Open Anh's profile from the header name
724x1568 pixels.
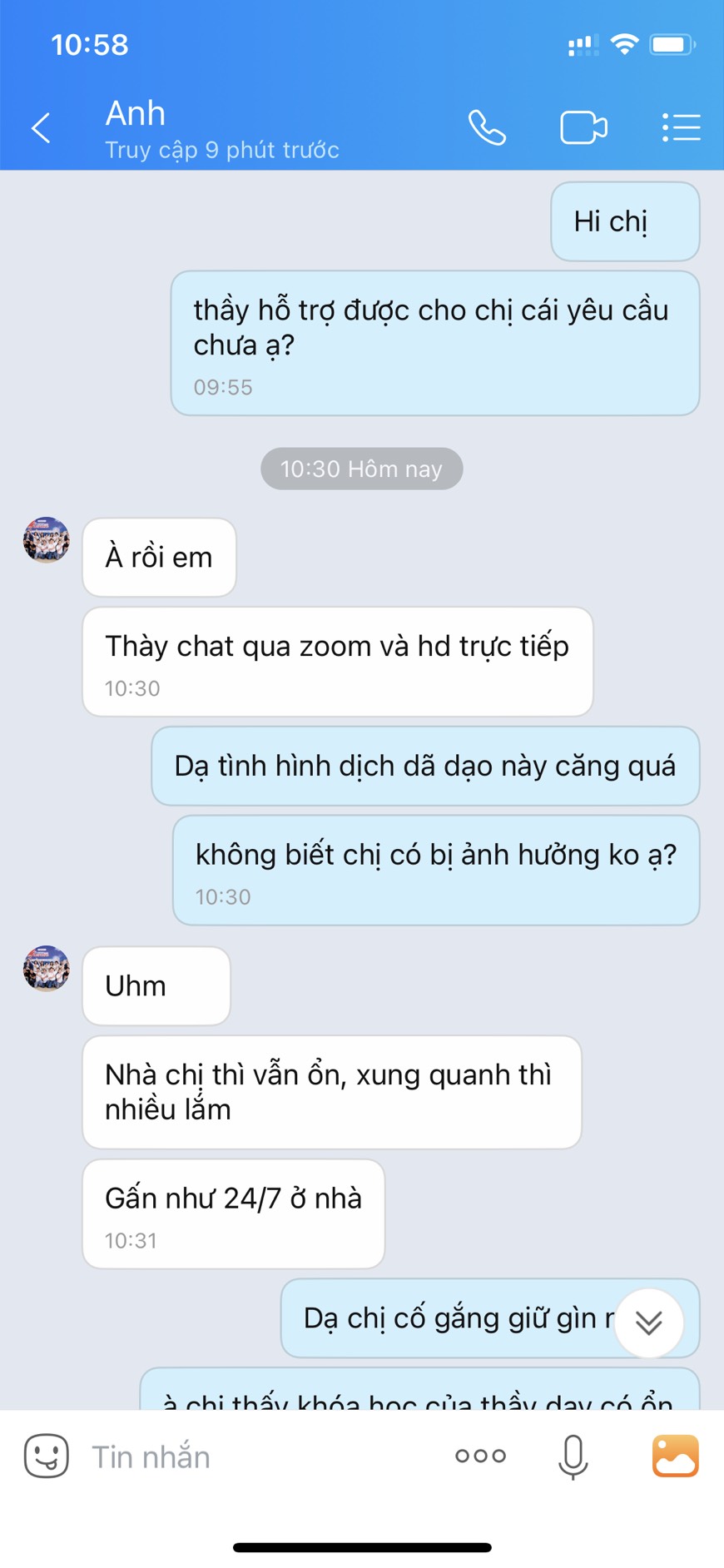136,114
